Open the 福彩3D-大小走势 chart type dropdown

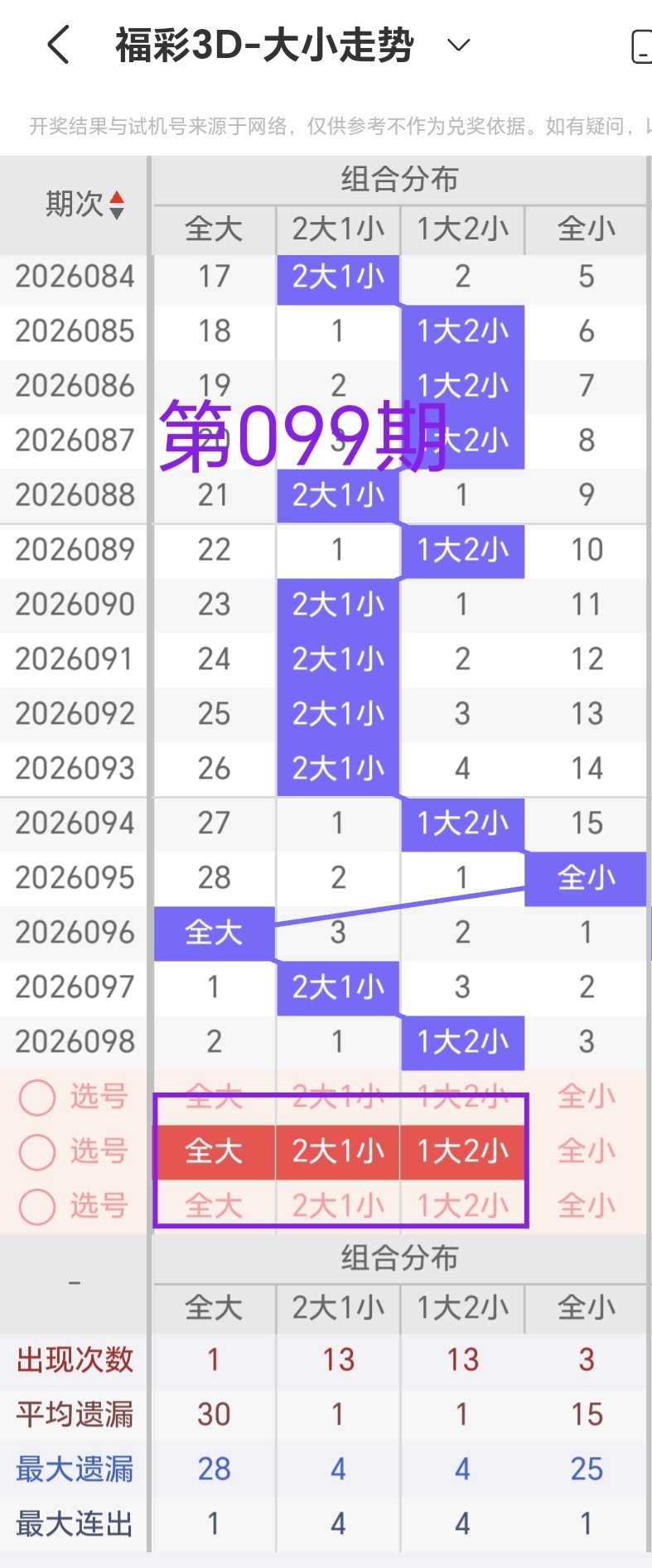(458, 47)
